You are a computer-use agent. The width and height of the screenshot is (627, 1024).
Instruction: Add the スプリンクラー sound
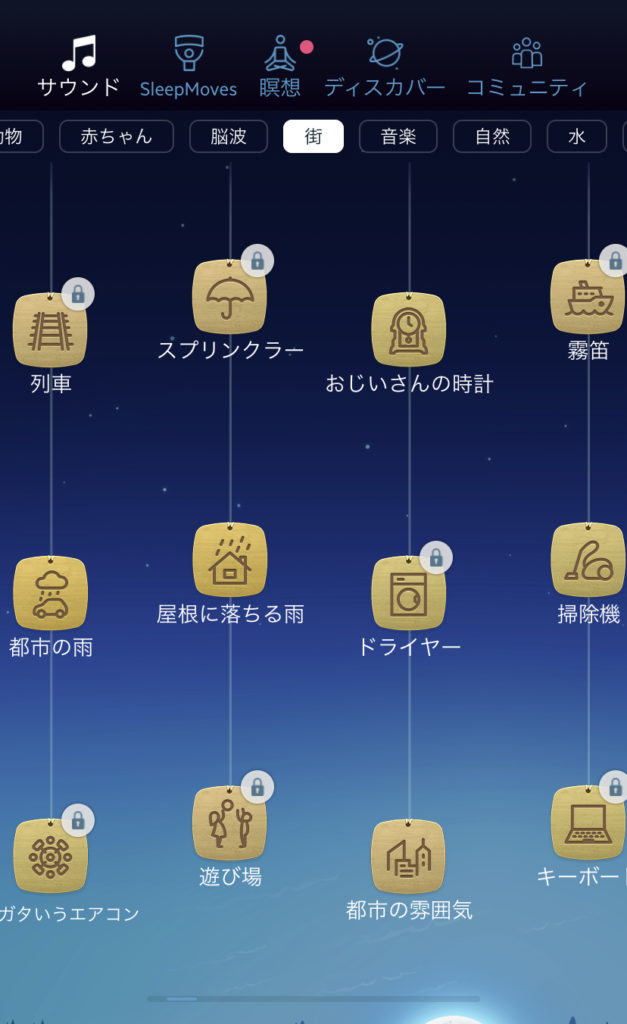pyautogui.click(x=230, y=297)
